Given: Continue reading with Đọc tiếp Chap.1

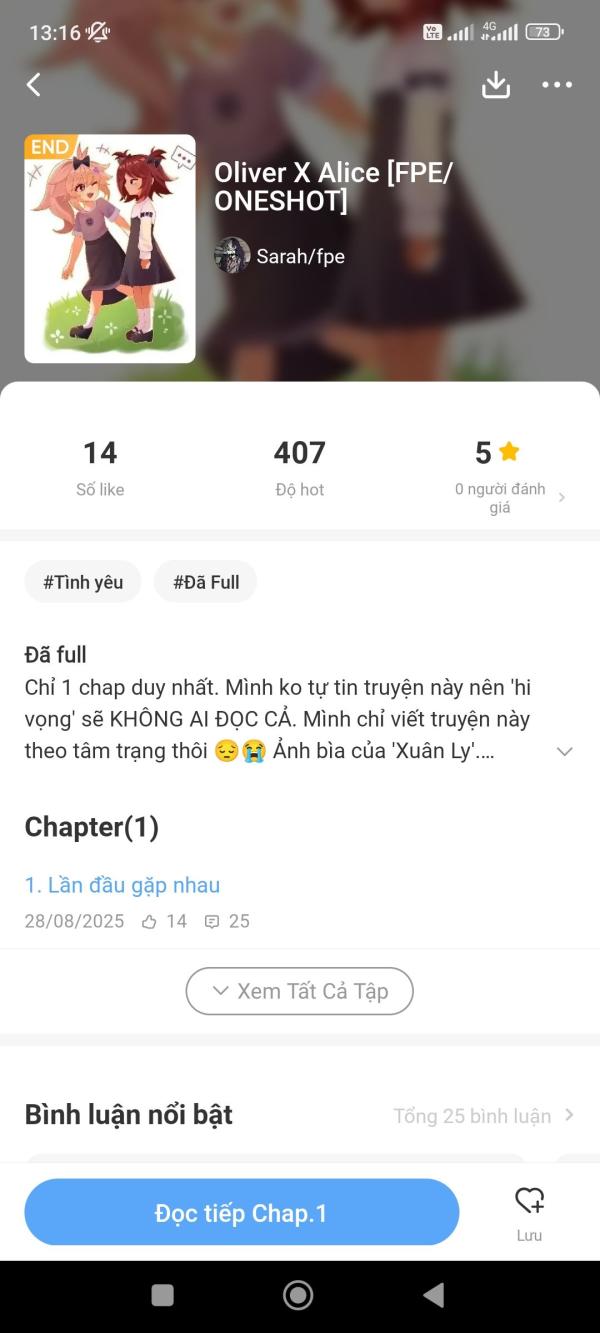Looking at the screenshot, I should [x=241, y=1213].
